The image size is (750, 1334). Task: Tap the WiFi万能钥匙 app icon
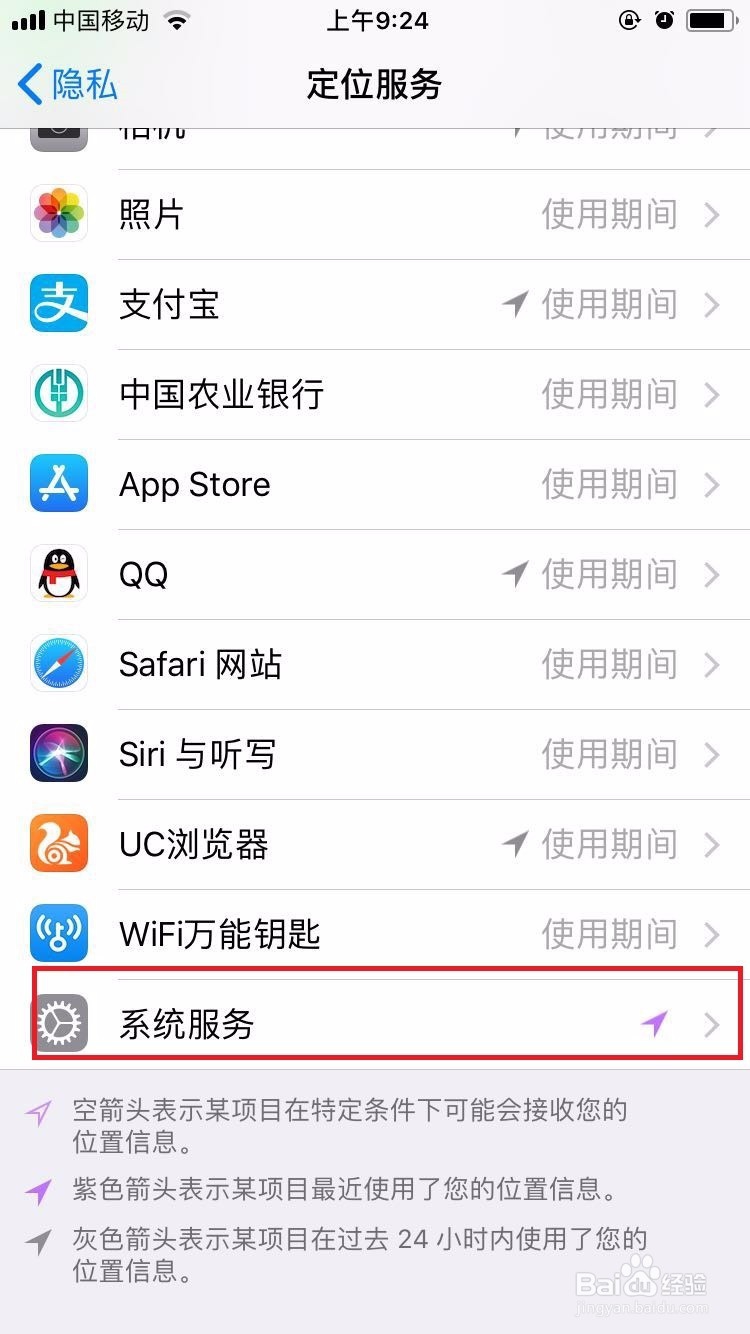tap(58, 933)
